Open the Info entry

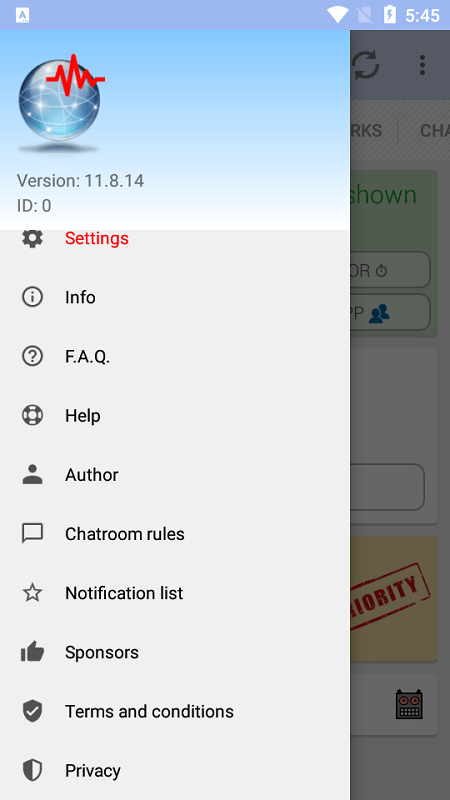tap(175, 297)
